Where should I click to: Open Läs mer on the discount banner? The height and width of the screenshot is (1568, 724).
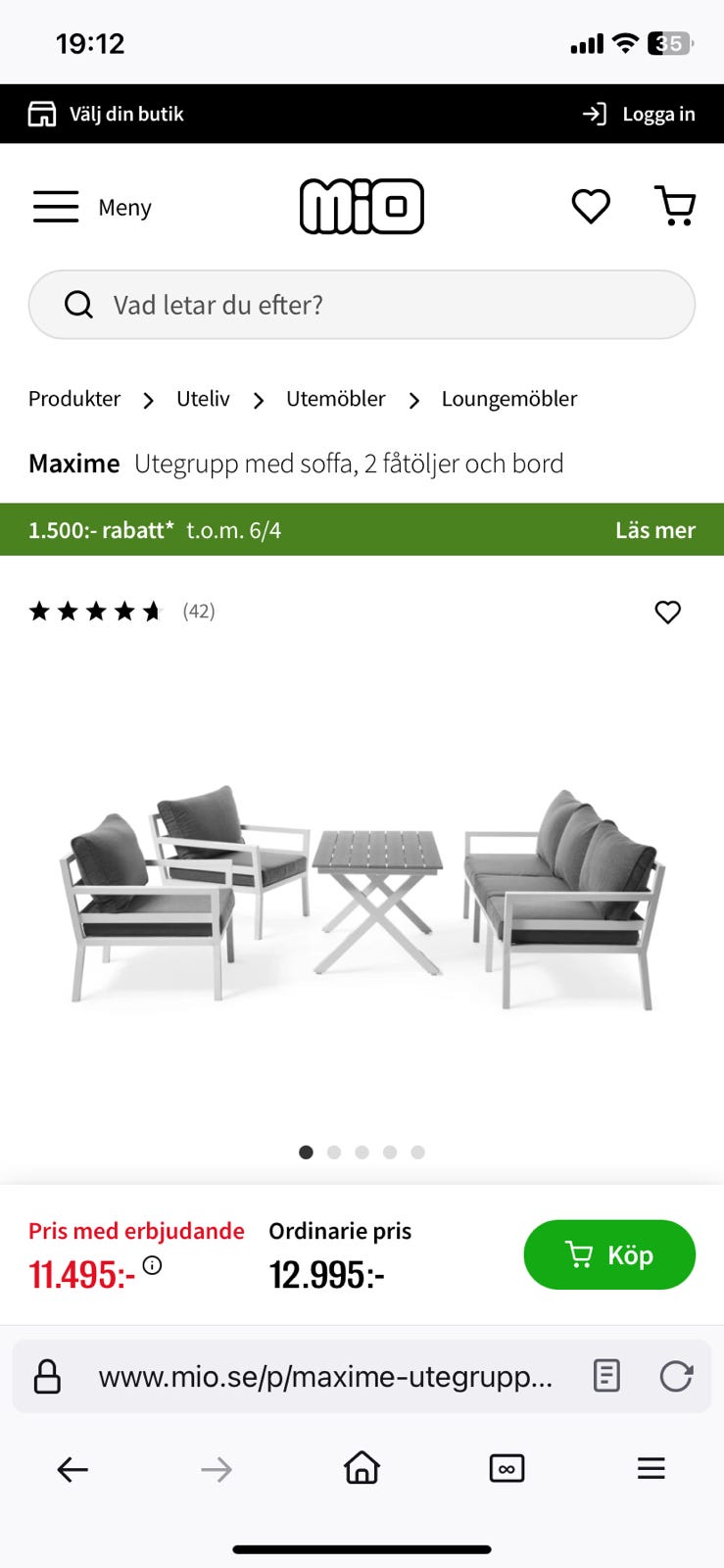click(654, 530)
